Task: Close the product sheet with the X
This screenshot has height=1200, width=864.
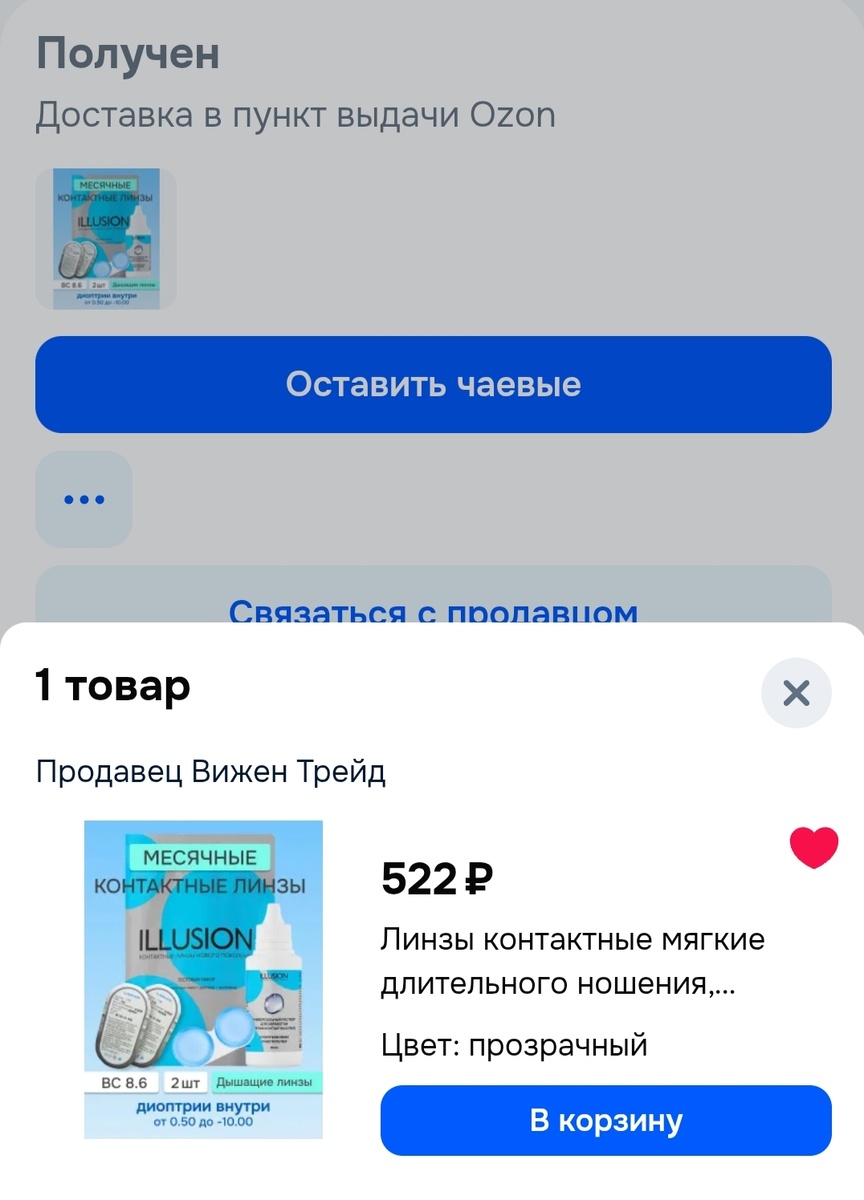Action: click(x=795, y=693)
